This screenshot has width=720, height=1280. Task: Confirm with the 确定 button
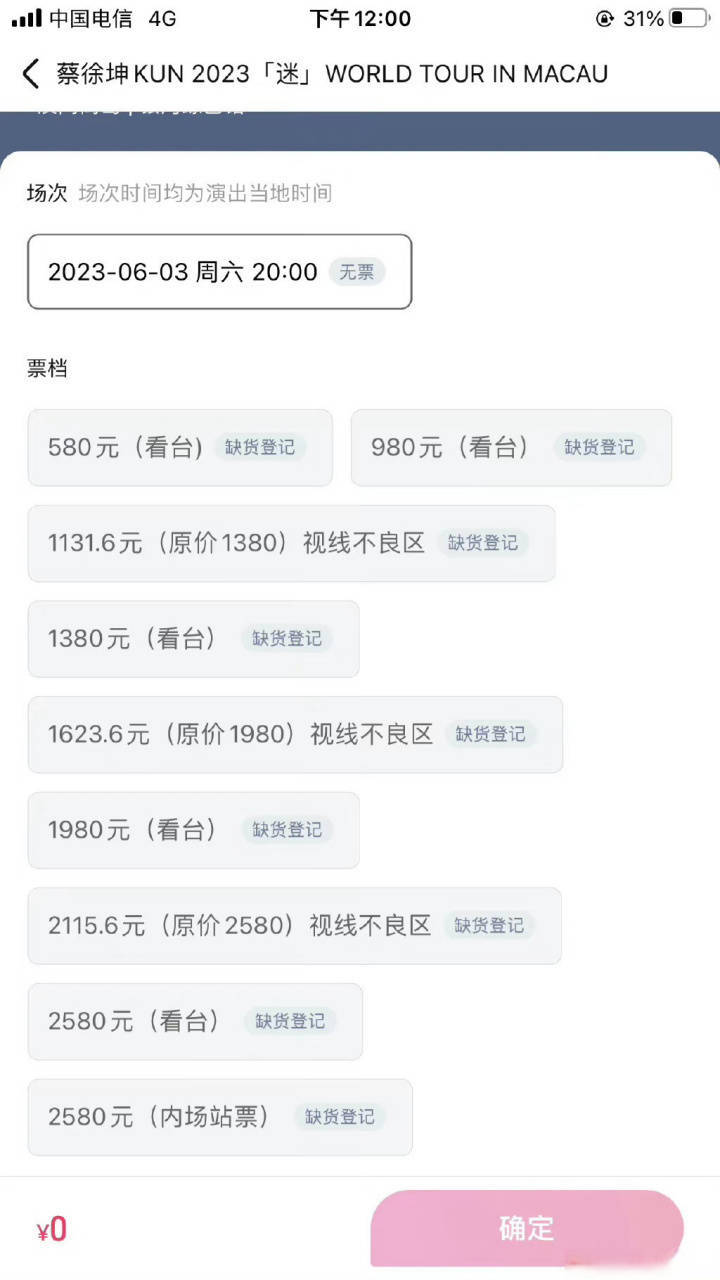526,1228
